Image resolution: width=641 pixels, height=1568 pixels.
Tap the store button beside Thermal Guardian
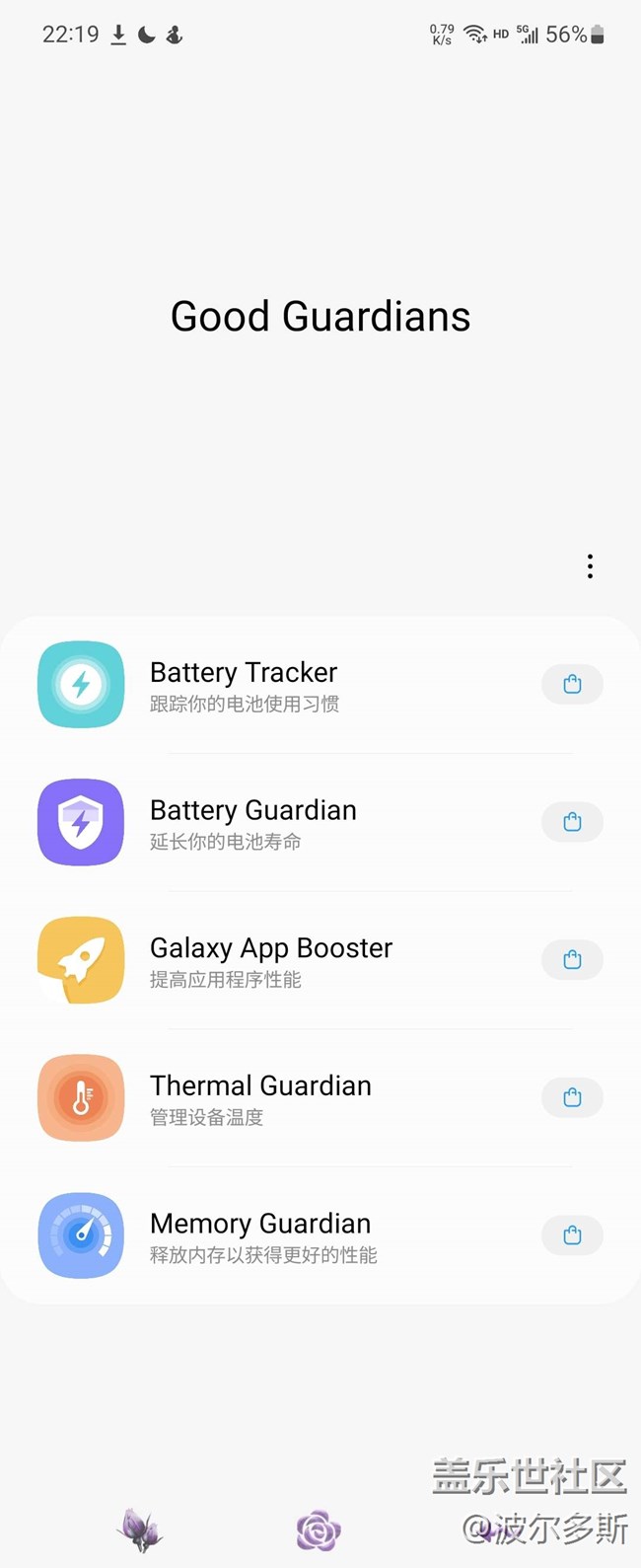click(x=572, y=1098)
